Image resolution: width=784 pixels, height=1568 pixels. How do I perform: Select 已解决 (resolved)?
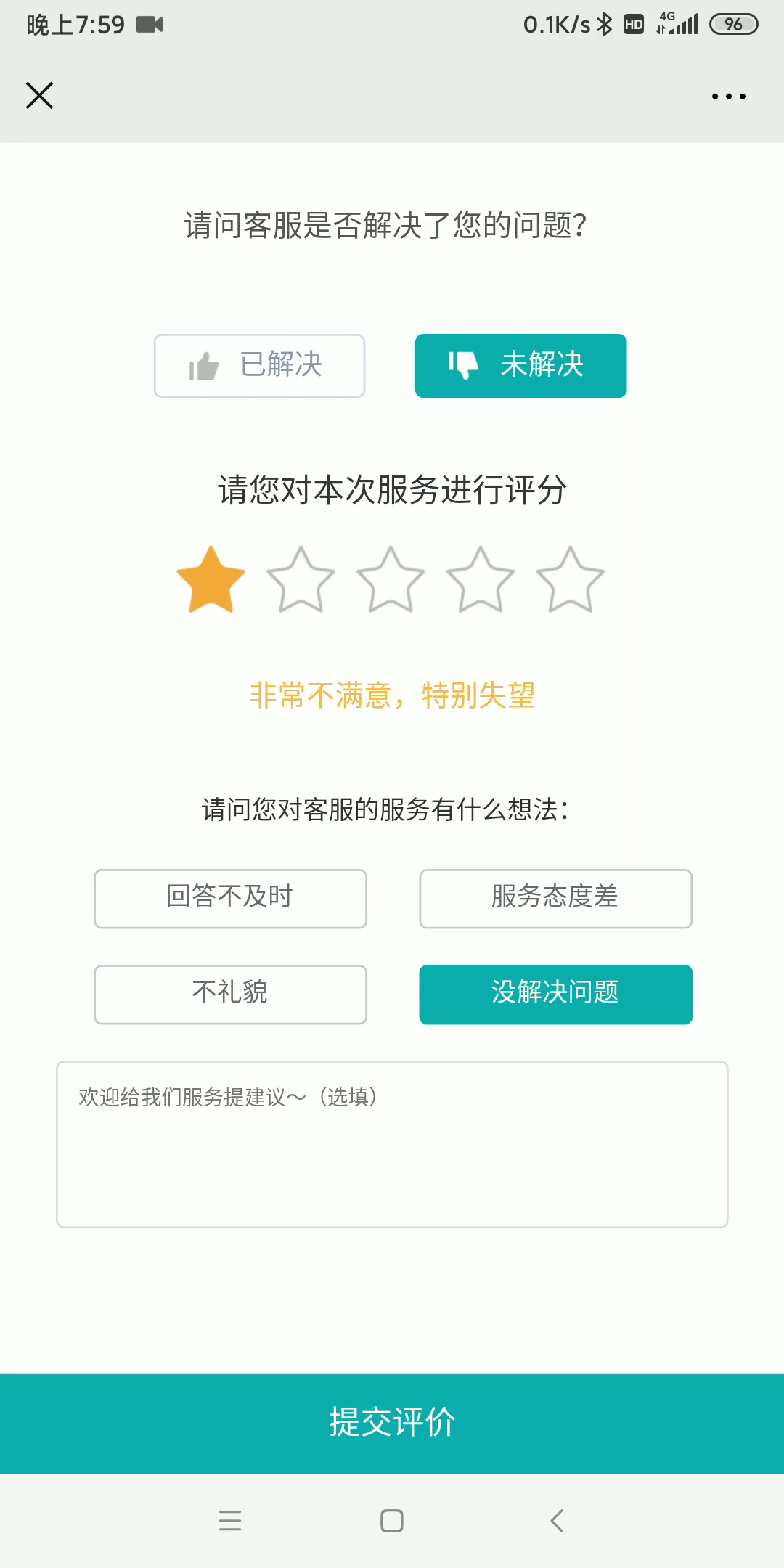(x=259, y=365)
